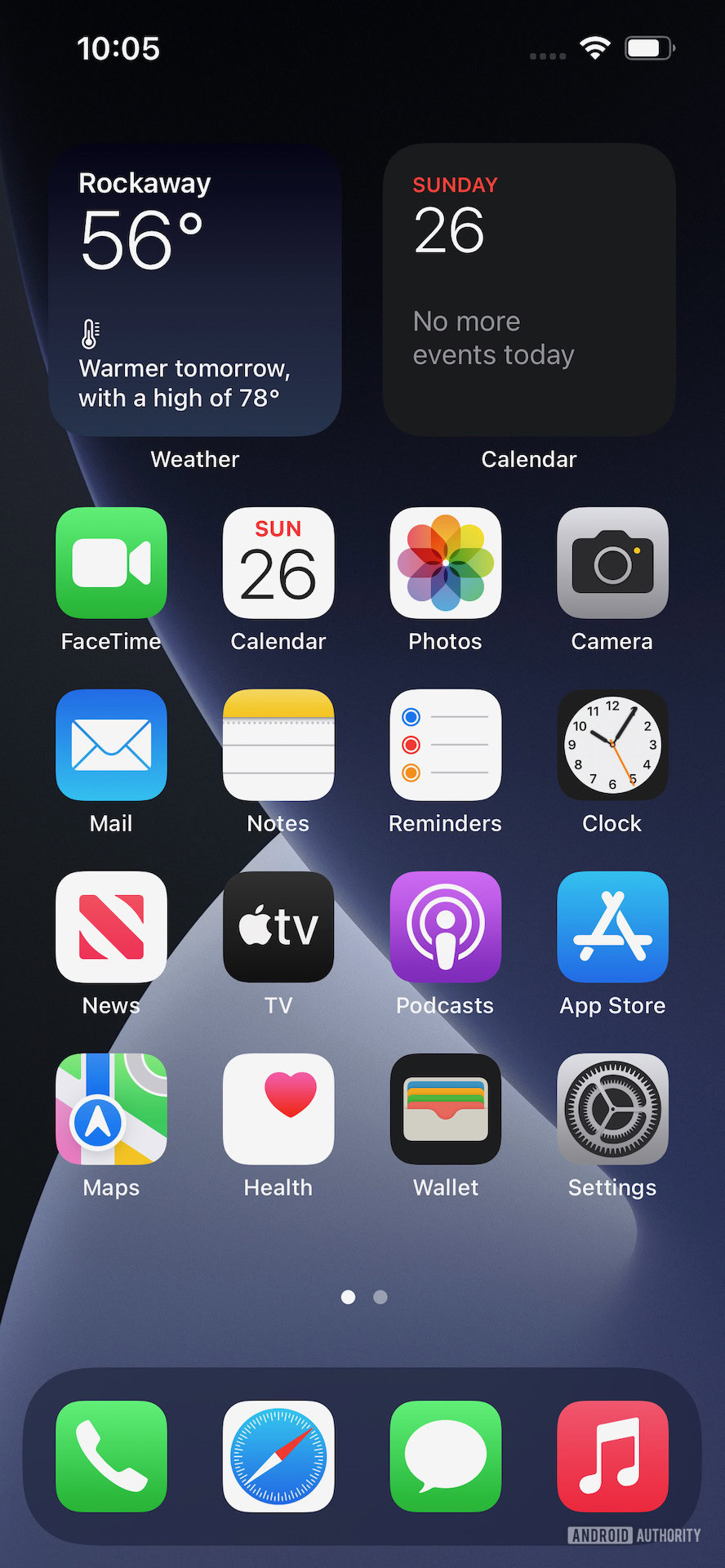Open the Rockaway weather widget

tap(195, 290)
